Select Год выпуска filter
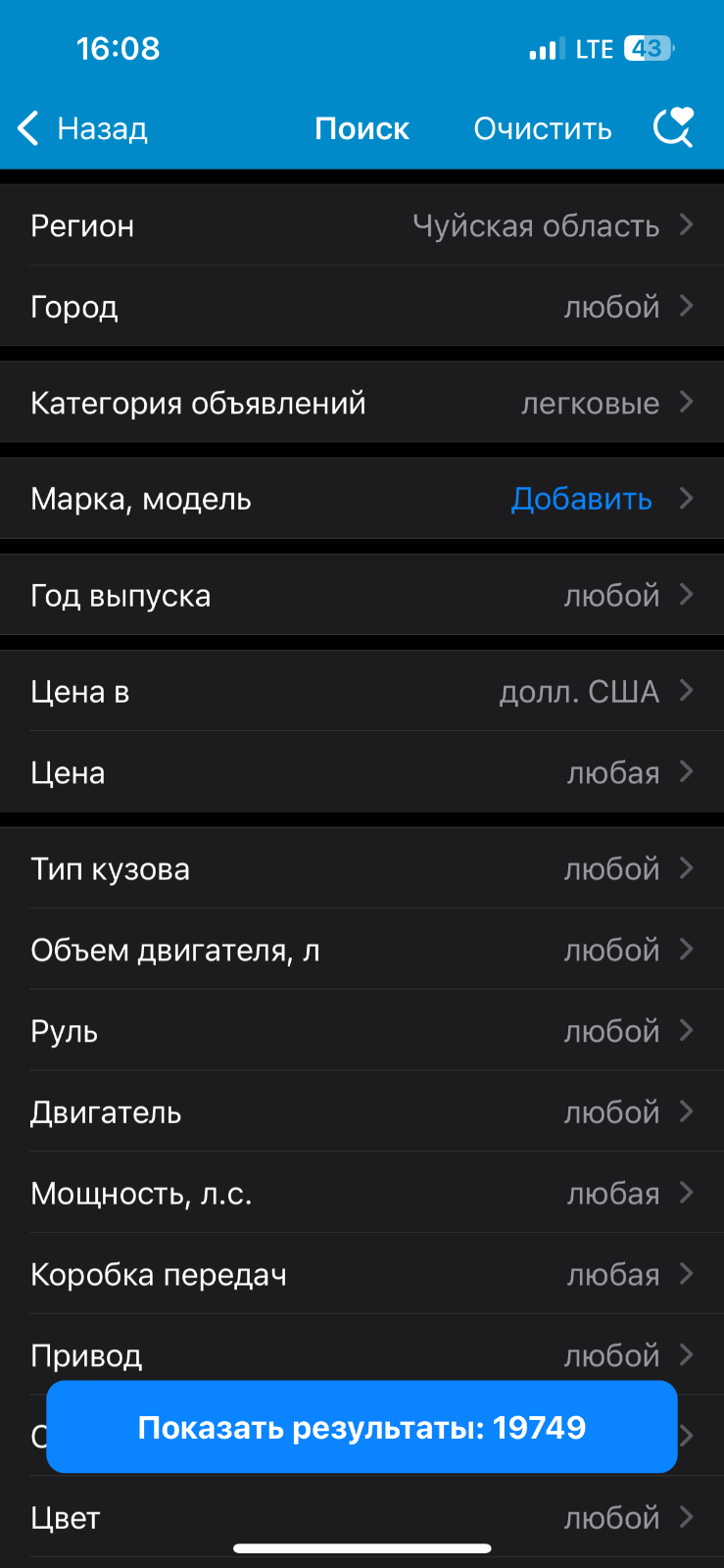724x1568 pixels. pos(362,595)
